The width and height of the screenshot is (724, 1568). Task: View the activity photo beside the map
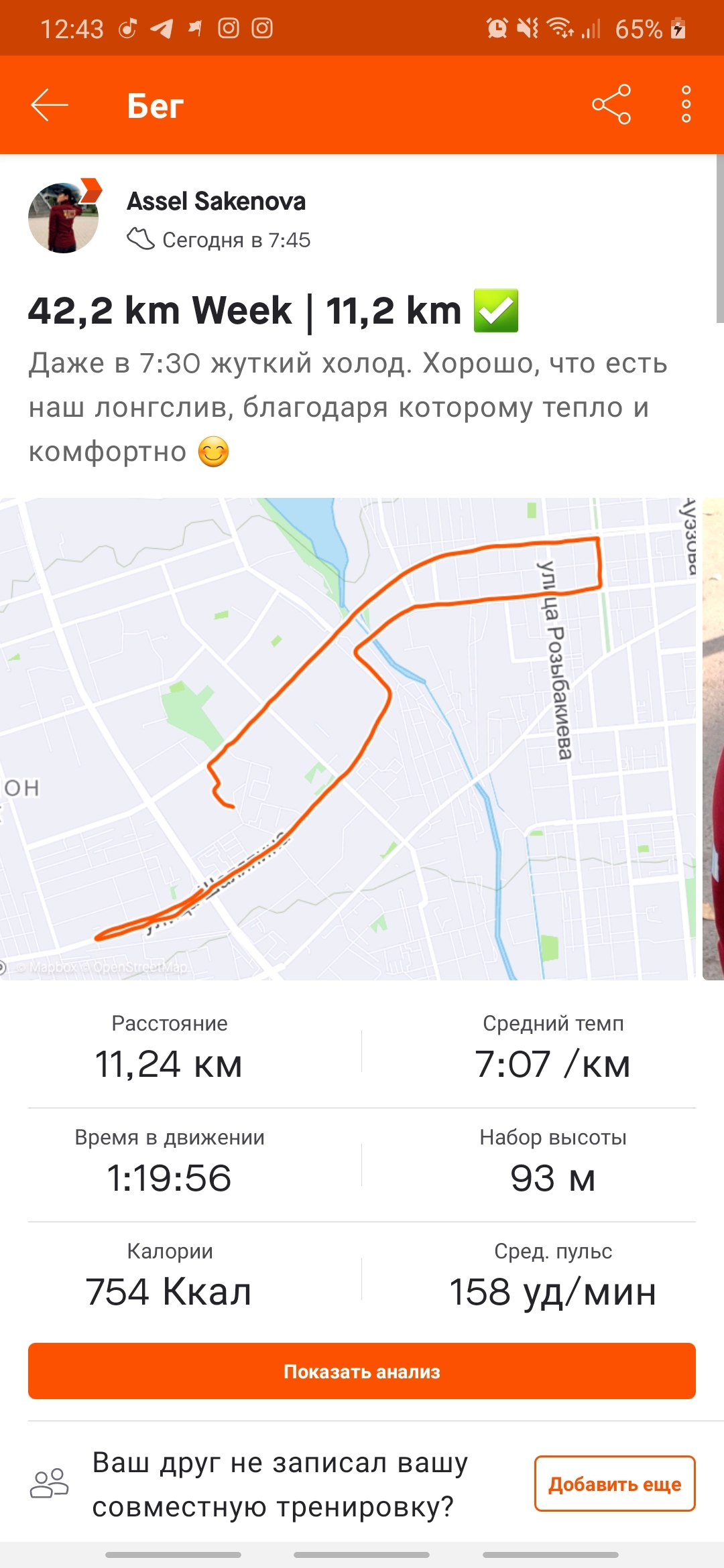[713, 737]
